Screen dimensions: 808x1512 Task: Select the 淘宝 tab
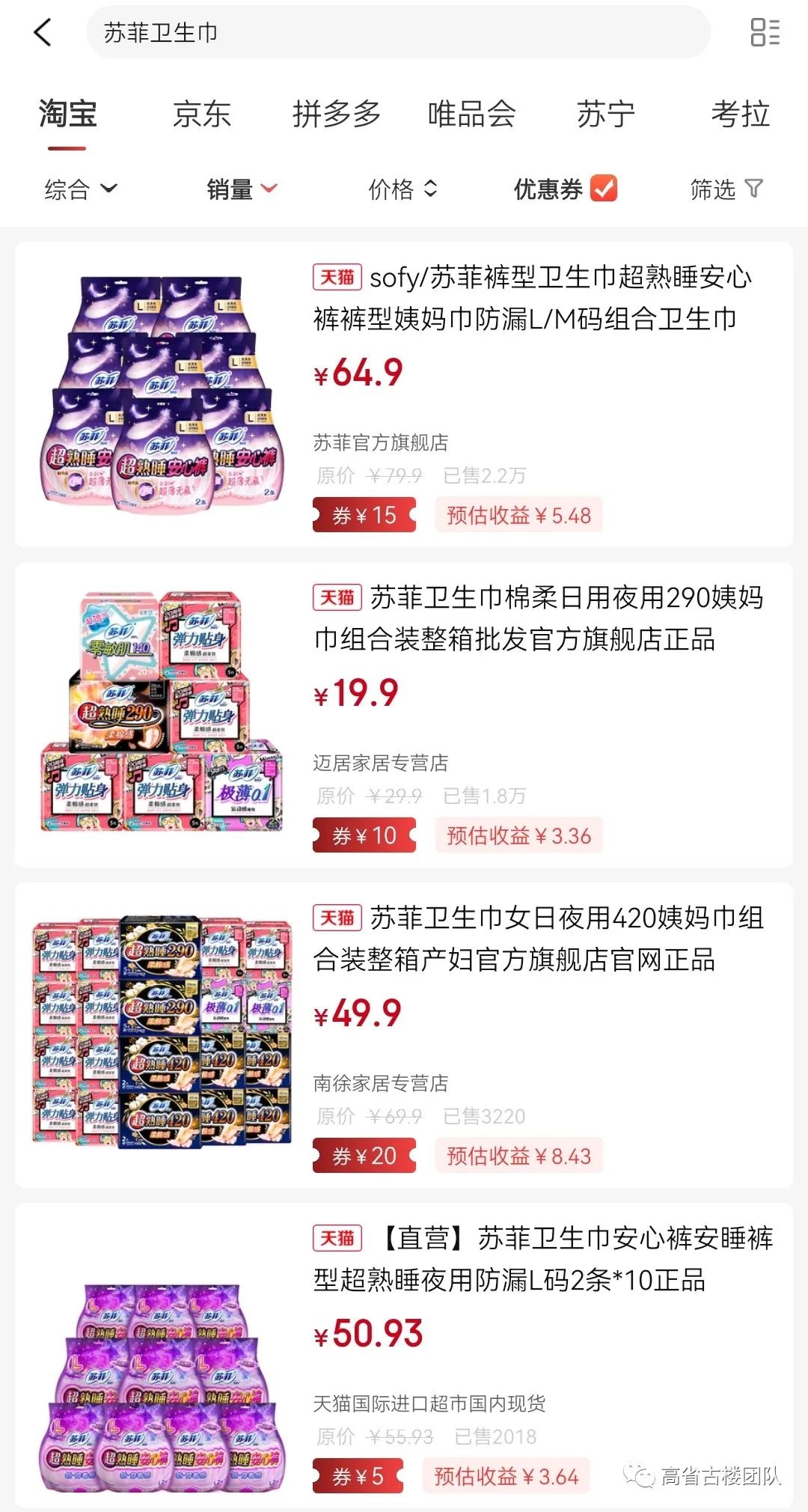(67, 115)
